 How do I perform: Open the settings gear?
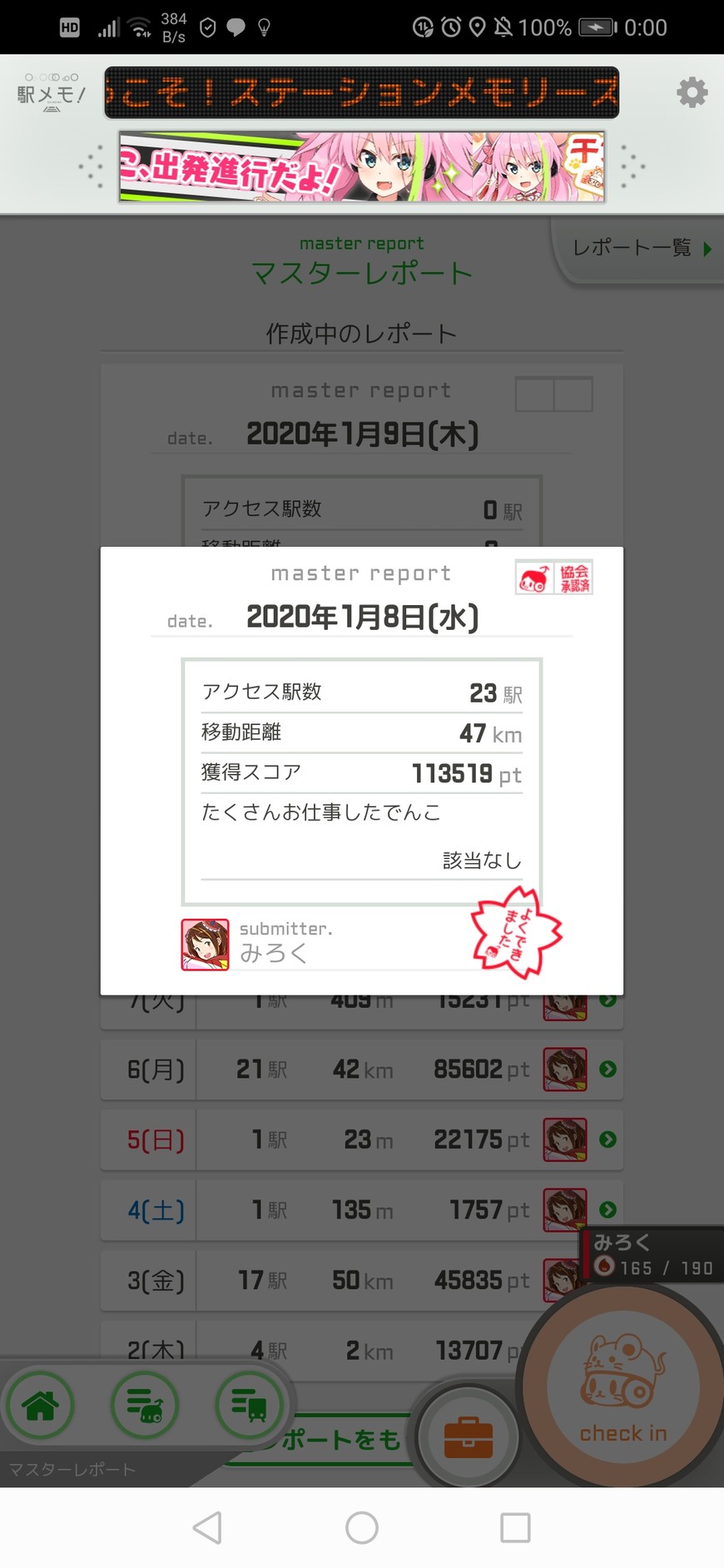(x=692, y=92)
